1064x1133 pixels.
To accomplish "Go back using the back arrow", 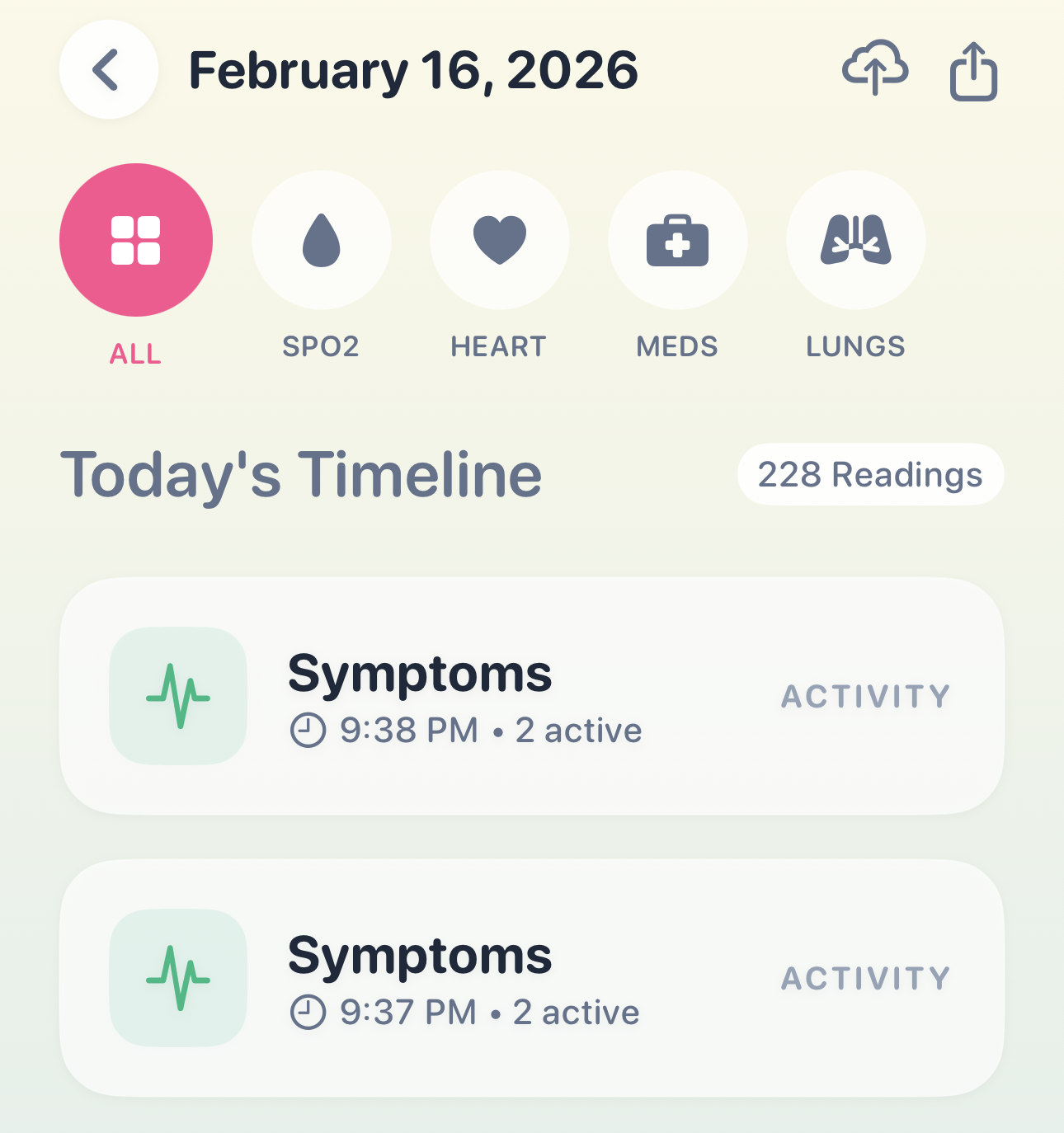I will click(108, 70).
